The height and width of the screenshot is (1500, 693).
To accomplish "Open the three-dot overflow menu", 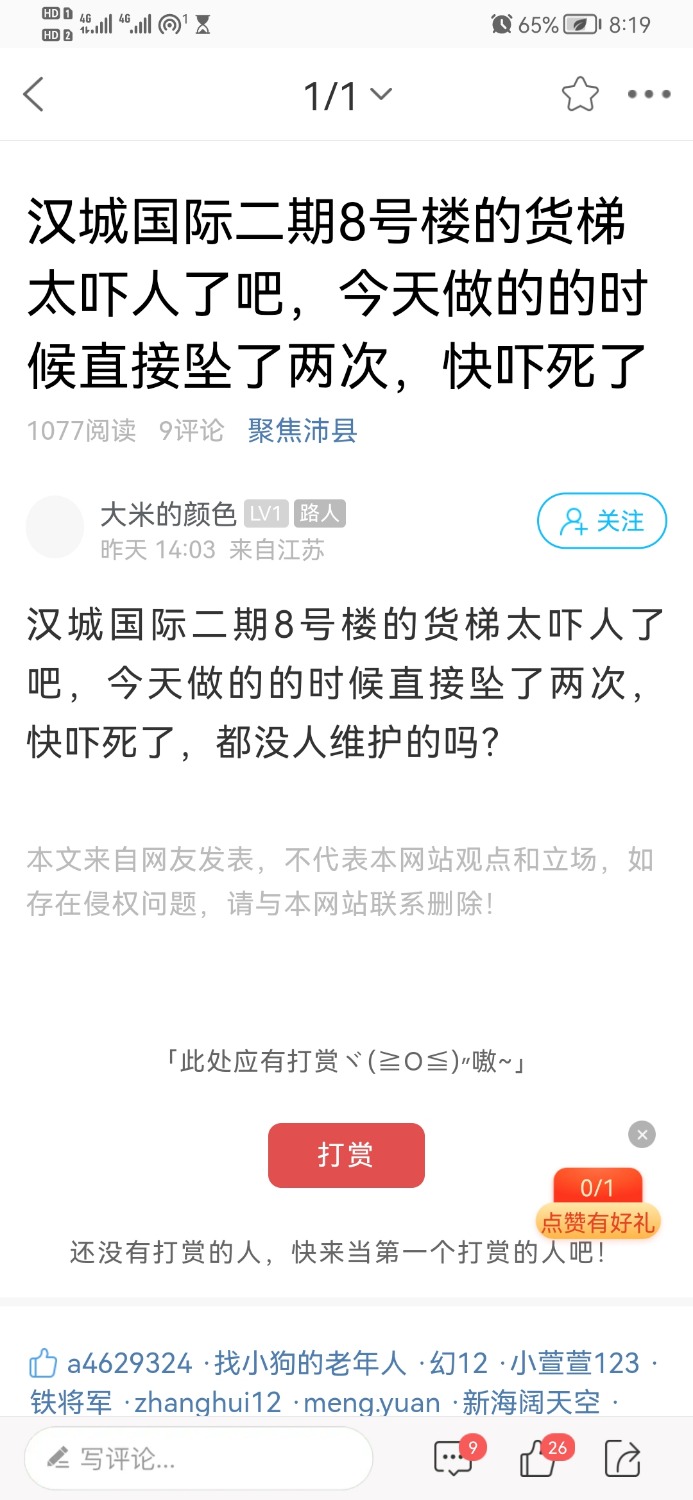I will (x=649, y=95).
